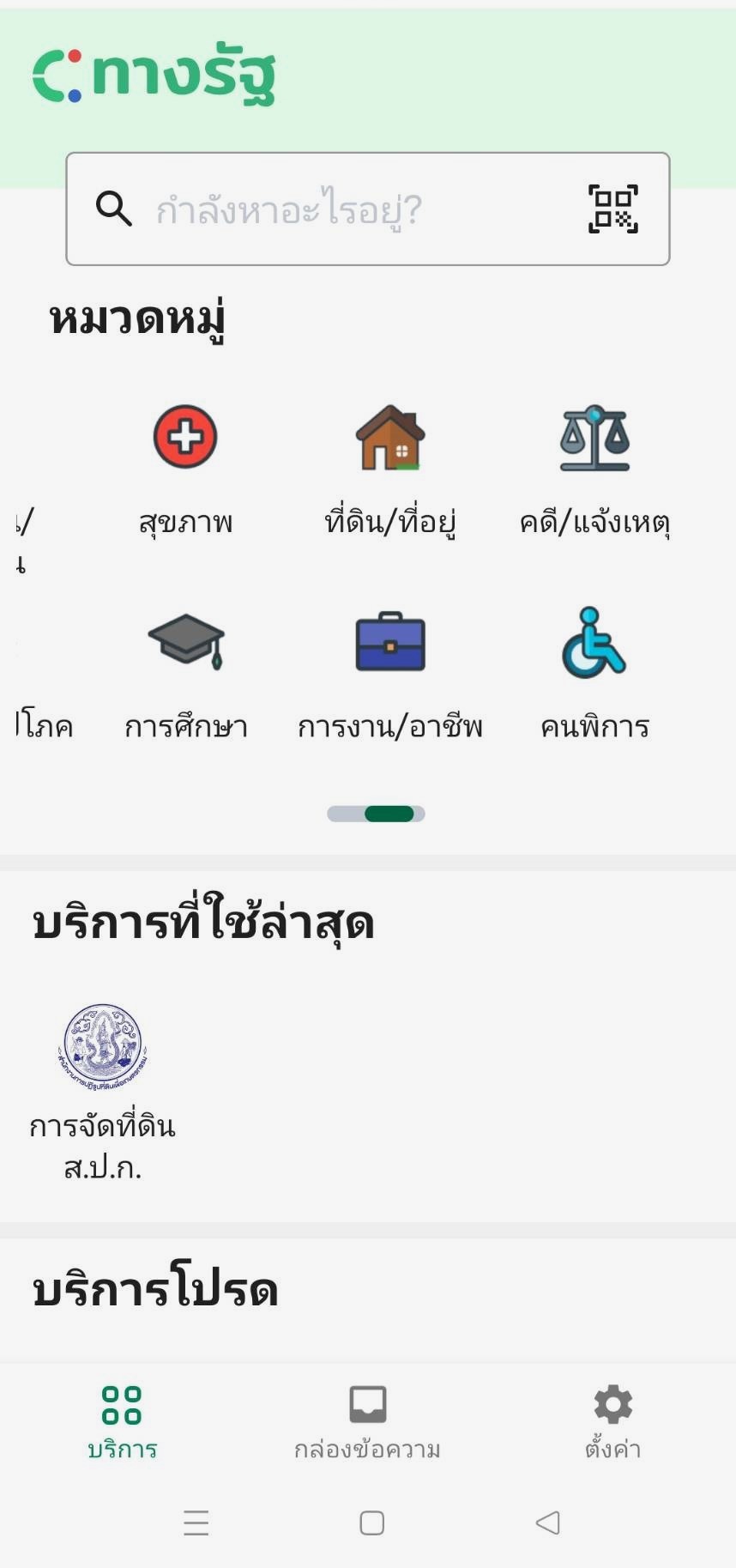Go to the ตั้งค่า settings tab
The image size is (736, 1568).
pyautogui.click(x=612, y=1422)
